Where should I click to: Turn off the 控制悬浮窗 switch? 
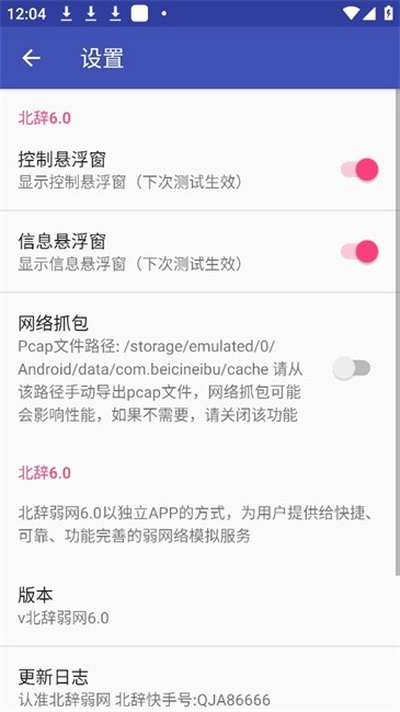pyautogui.click(x=360, y=170)
